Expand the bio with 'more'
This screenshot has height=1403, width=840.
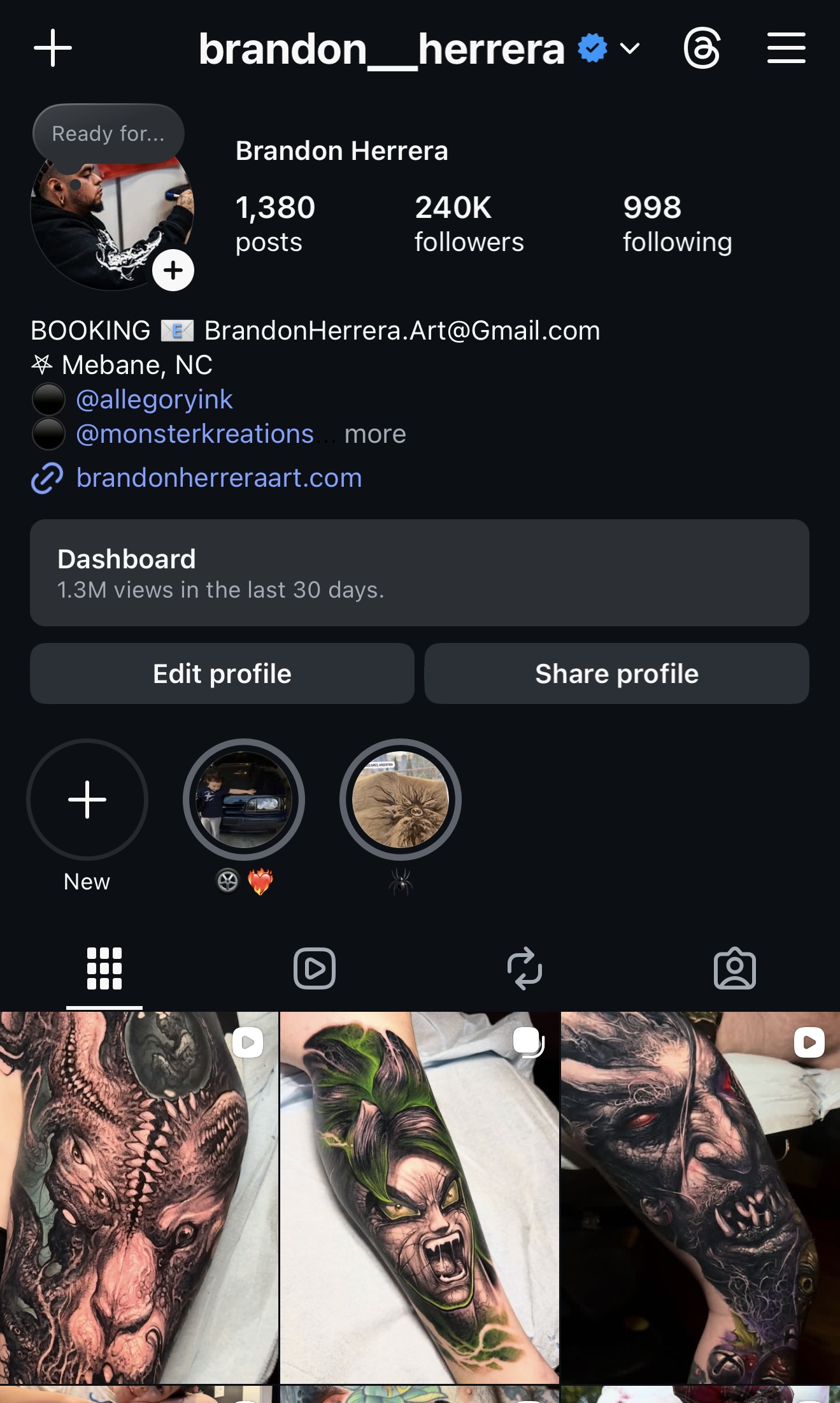coord(375,435)
